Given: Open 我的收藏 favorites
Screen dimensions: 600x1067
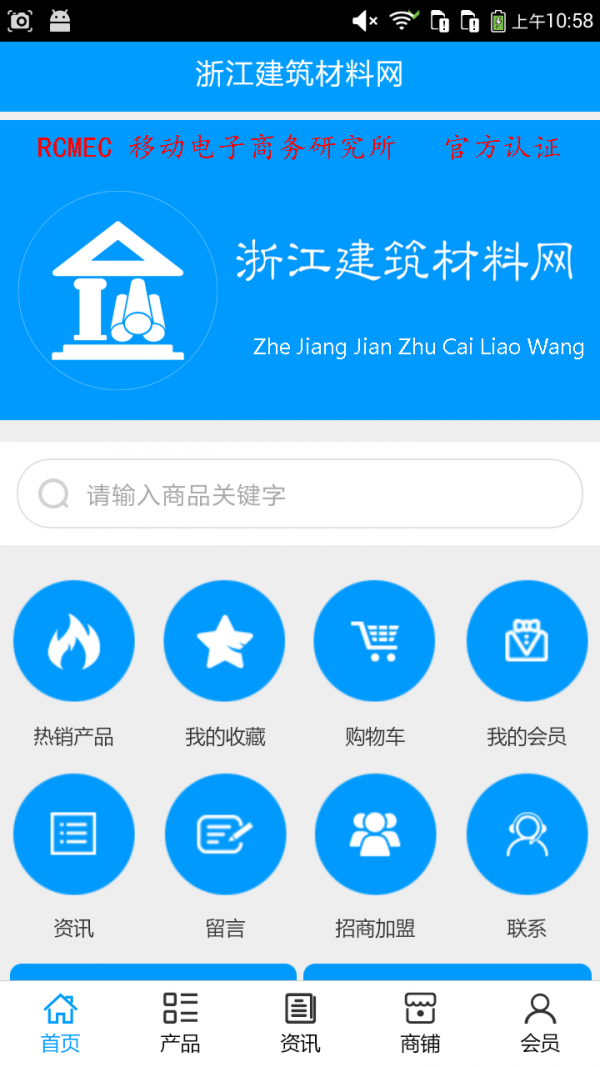Looking at the screenshot, I should click(224, 641).
